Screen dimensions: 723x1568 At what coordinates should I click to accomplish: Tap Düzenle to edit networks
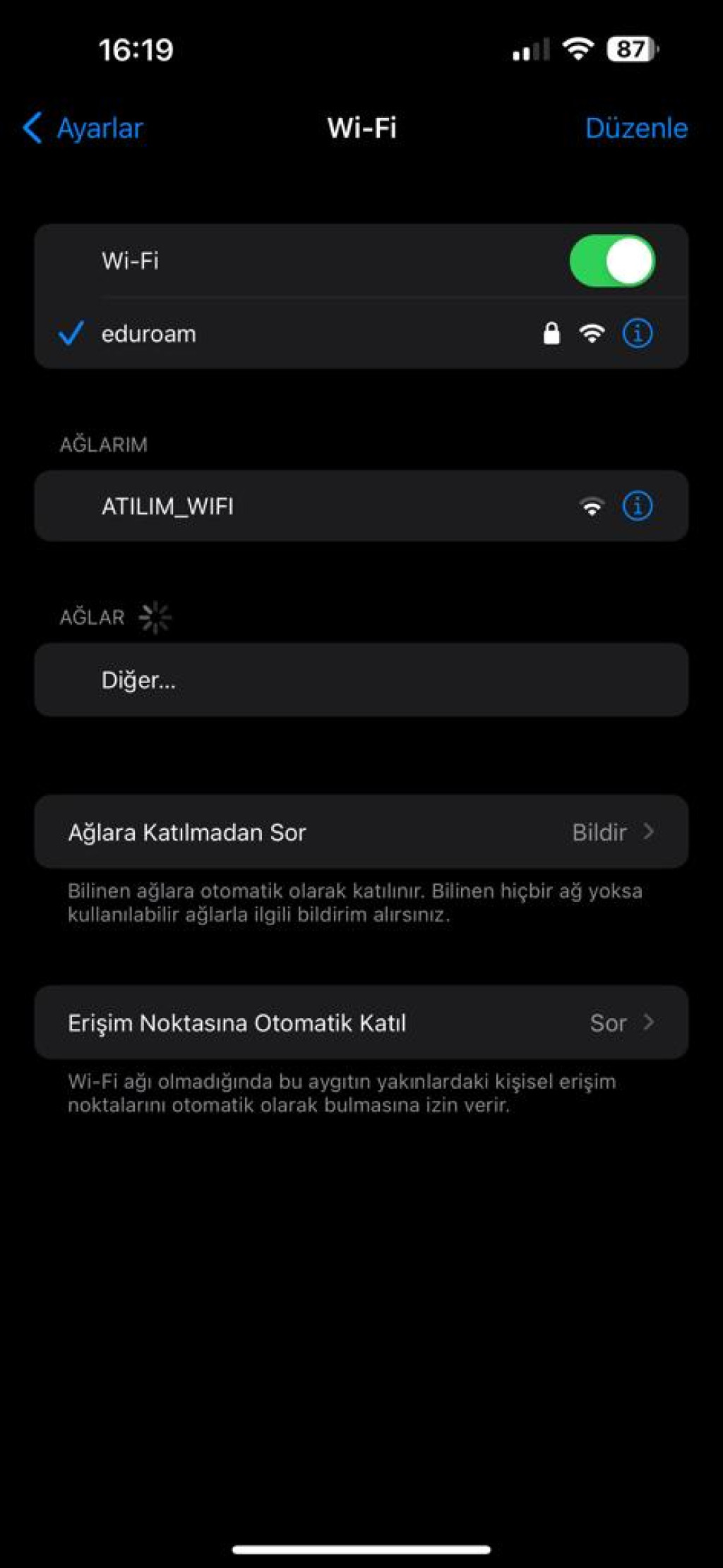point(635,128)
